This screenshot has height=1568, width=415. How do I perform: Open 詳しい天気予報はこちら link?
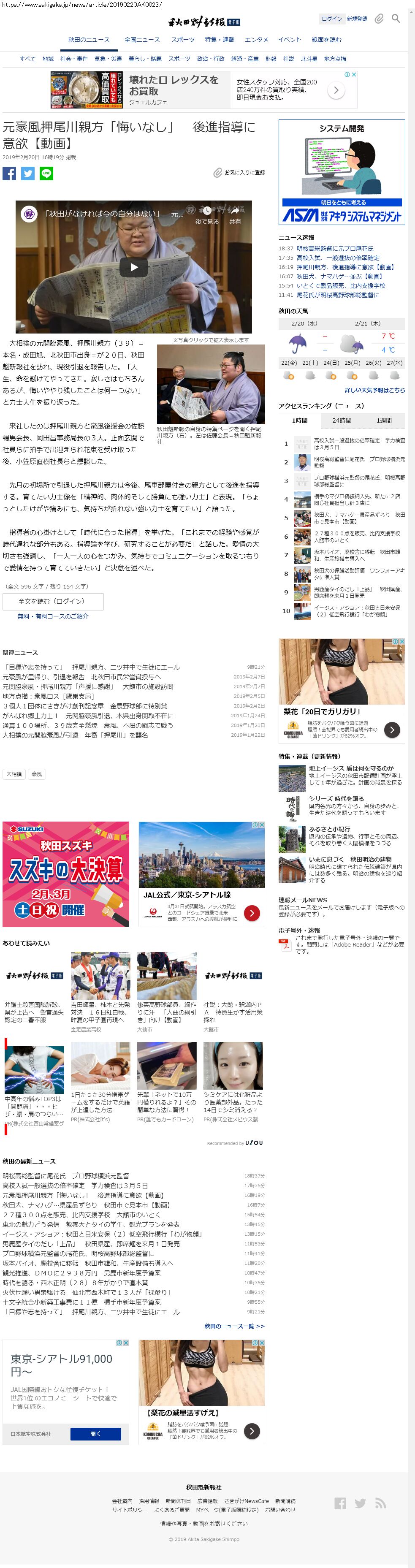374,390
